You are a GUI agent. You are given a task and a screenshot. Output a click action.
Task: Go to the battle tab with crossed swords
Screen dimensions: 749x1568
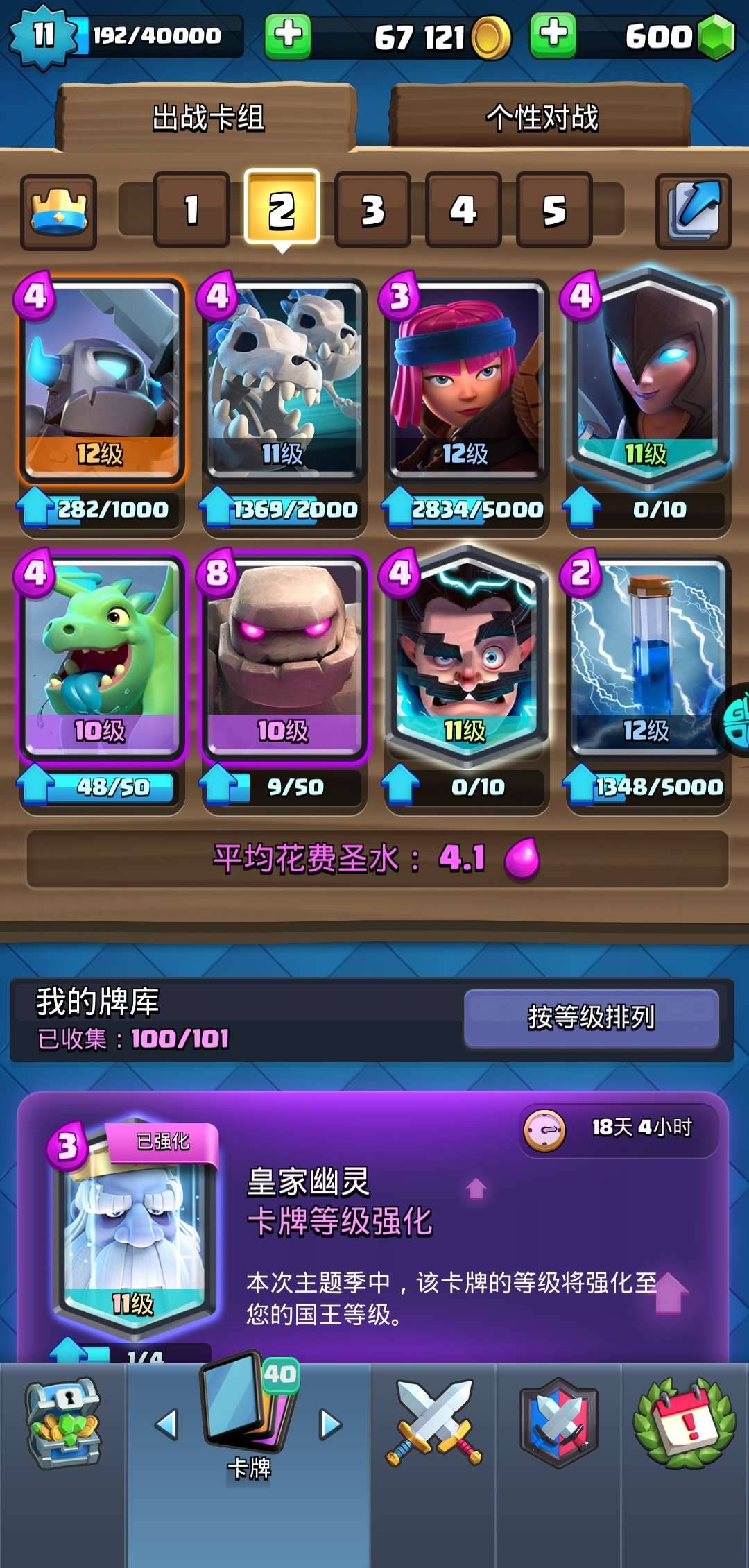(x=433, y=1422)
